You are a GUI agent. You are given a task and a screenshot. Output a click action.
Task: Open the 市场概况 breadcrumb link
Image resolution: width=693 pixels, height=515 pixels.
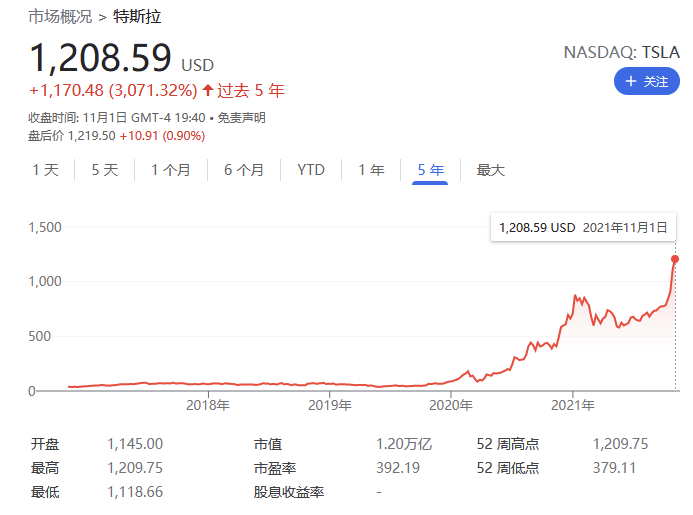60,17
